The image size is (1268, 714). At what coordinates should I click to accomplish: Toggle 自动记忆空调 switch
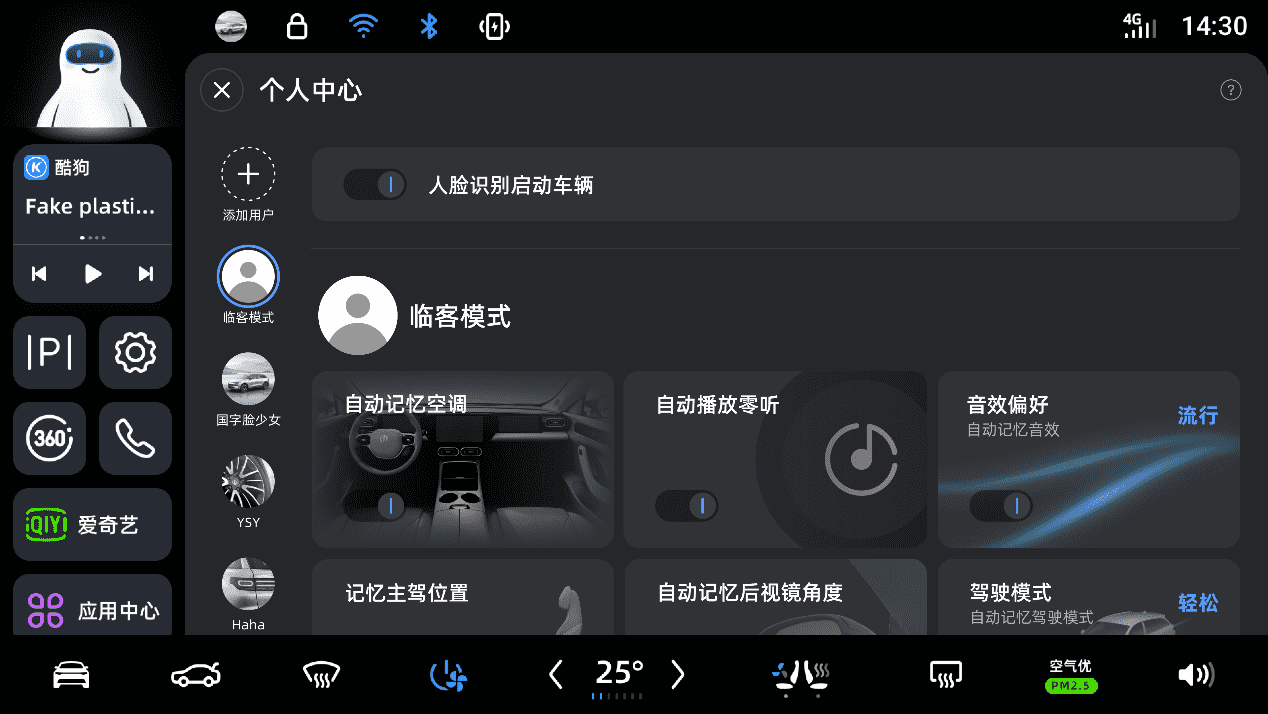tap(375, 506)
